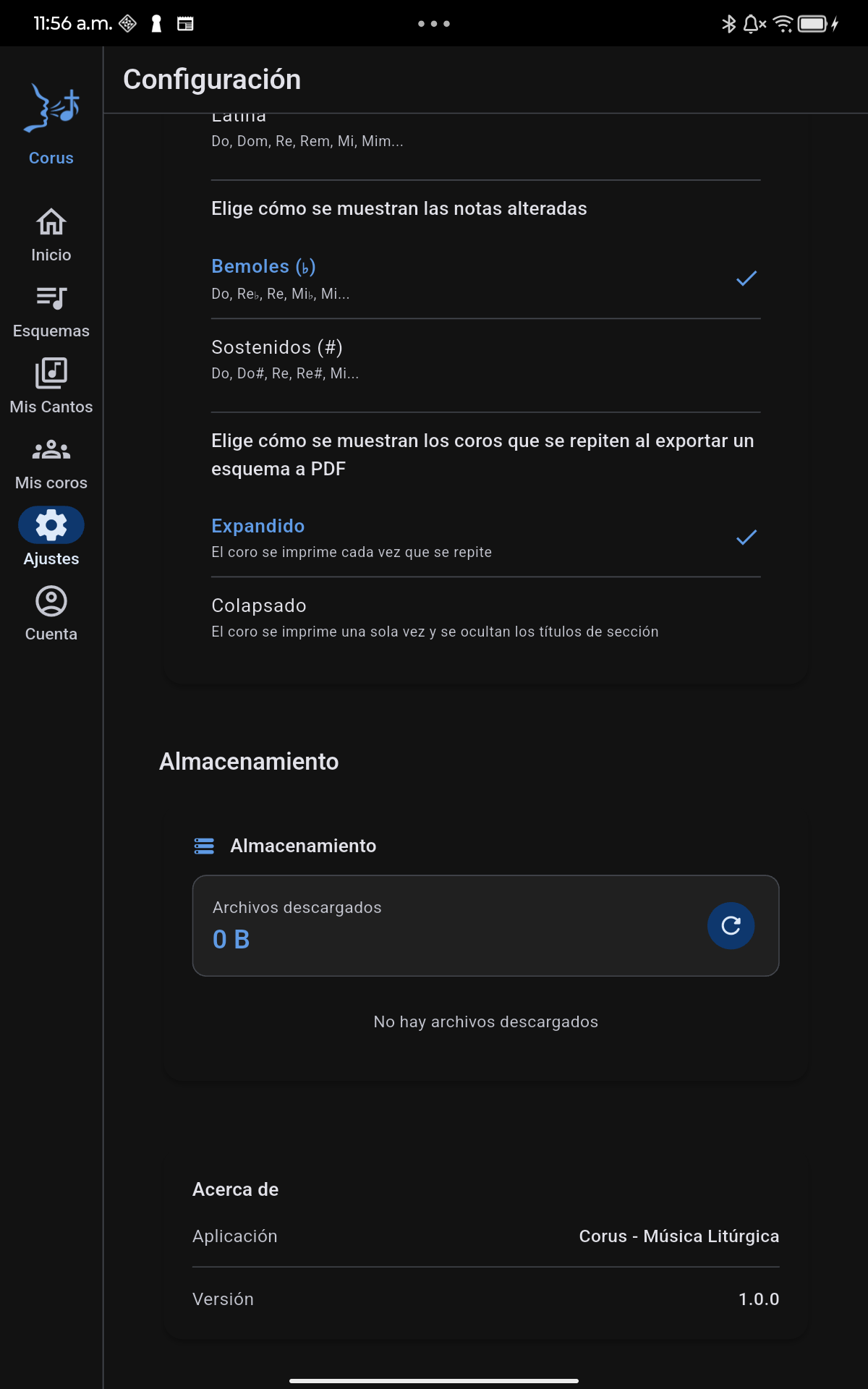The width and height of the screenshot is (868, 1389).
Task: Select Colapsado chorus export mode
Action: pos(485,618)
